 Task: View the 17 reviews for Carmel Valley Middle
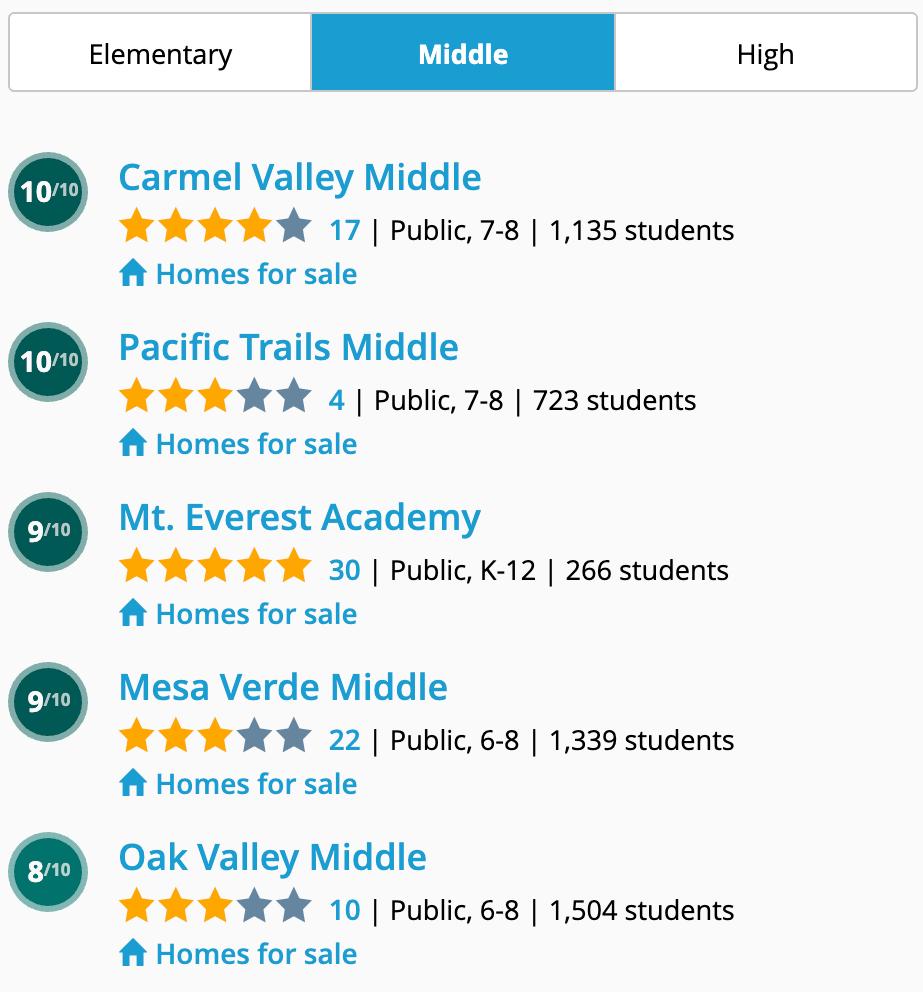(345, 230)
